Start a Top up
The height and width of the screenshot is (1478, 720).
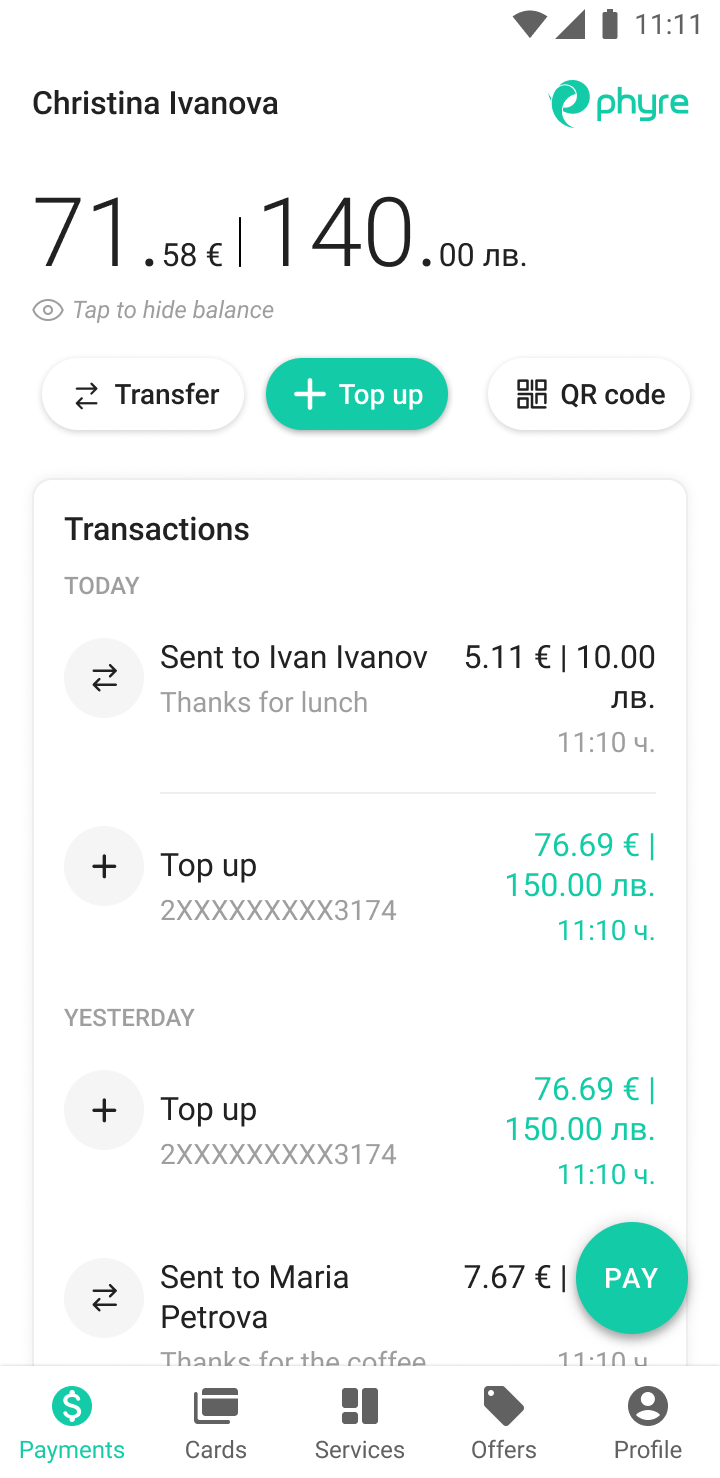357,394
